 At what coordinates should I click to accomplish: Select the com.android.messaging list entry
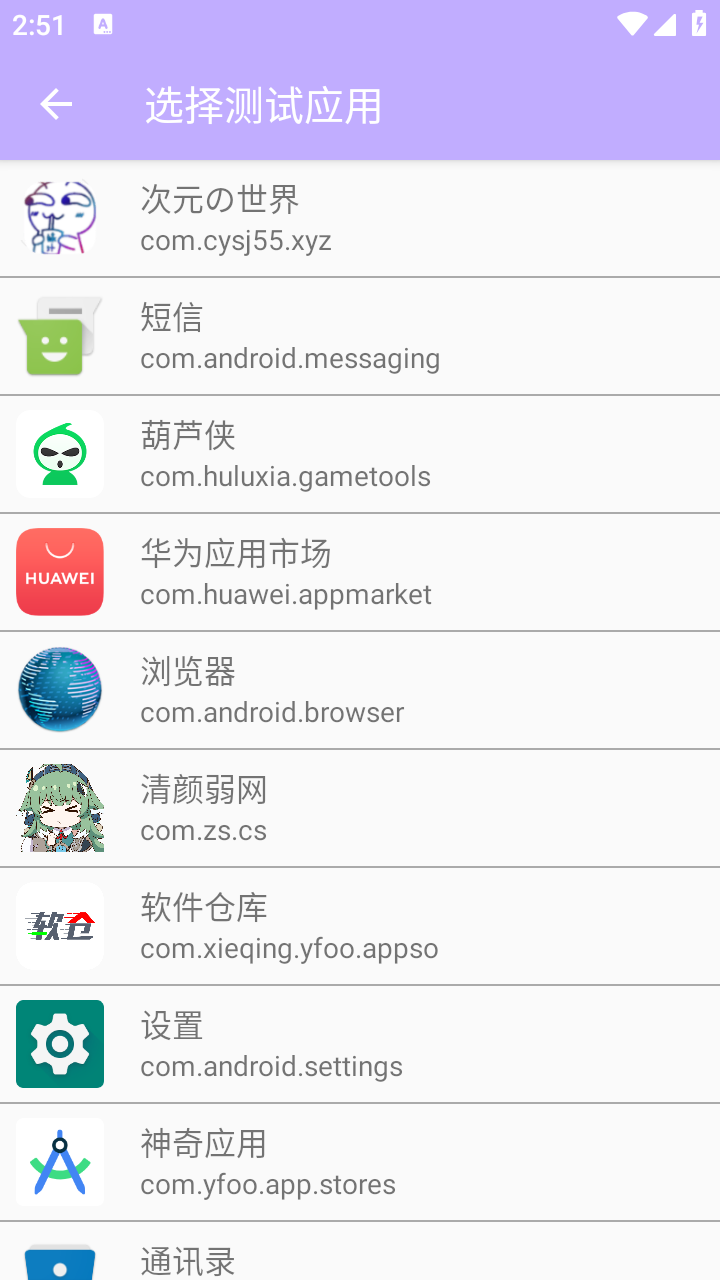pyautogui.click(x=290, y=358)
